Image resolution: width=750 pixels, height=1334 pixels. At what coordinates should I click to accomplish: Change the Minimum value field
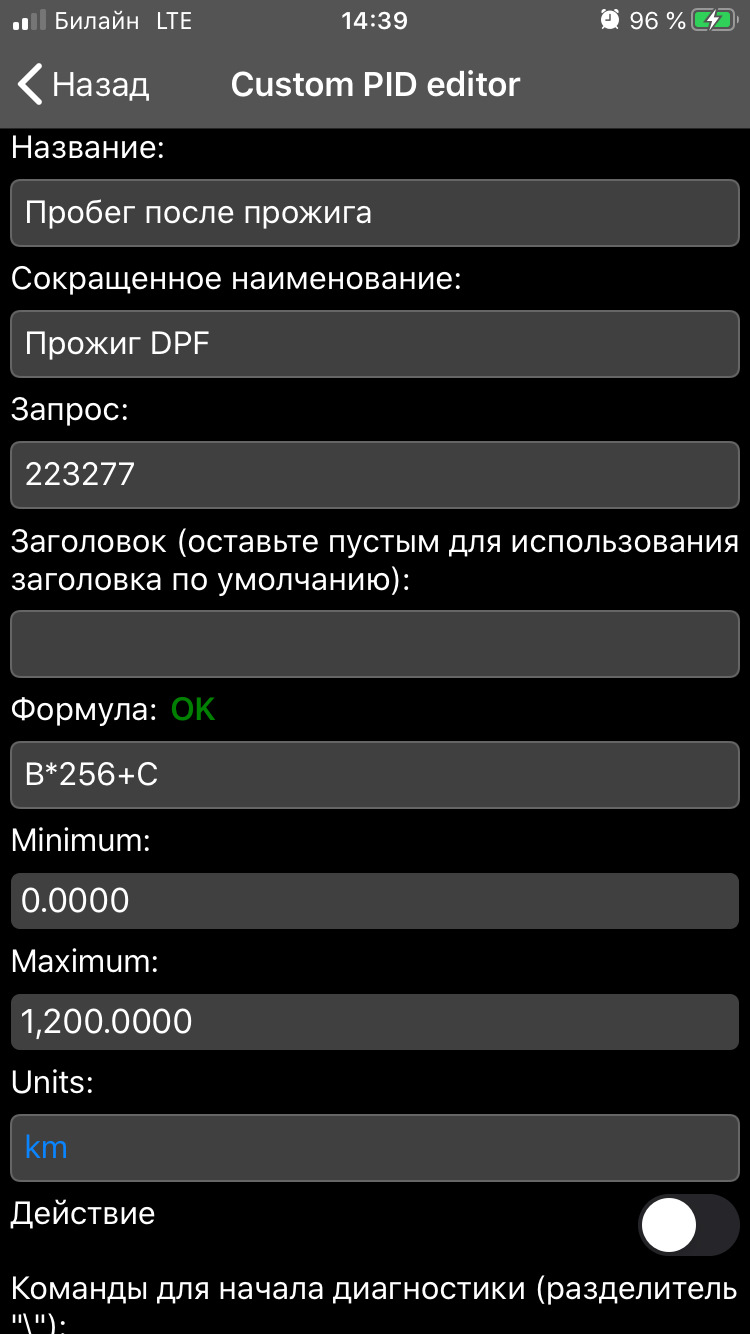pos(375,900)
